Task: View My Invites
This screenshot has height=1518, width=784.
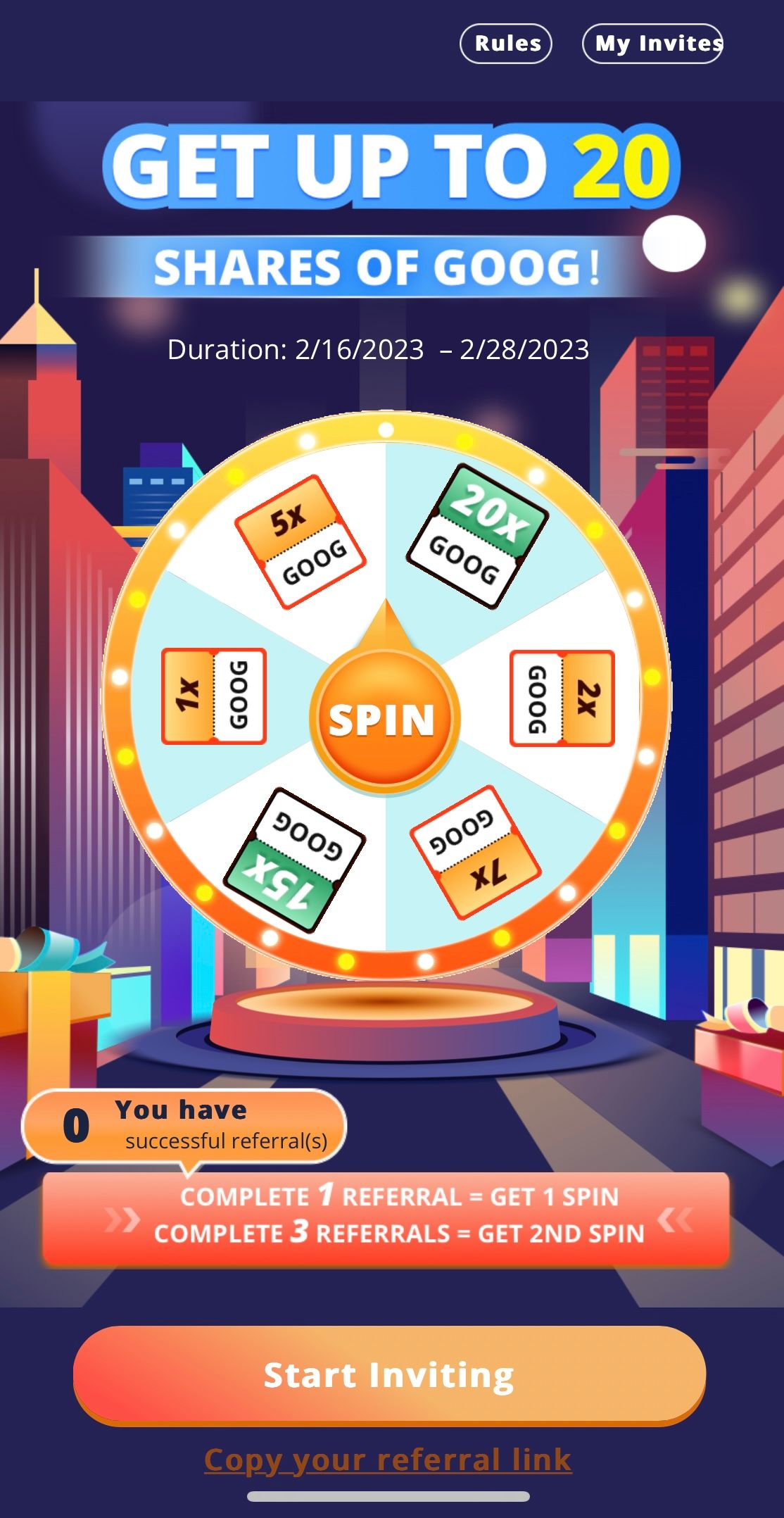Action: [652, 44]
